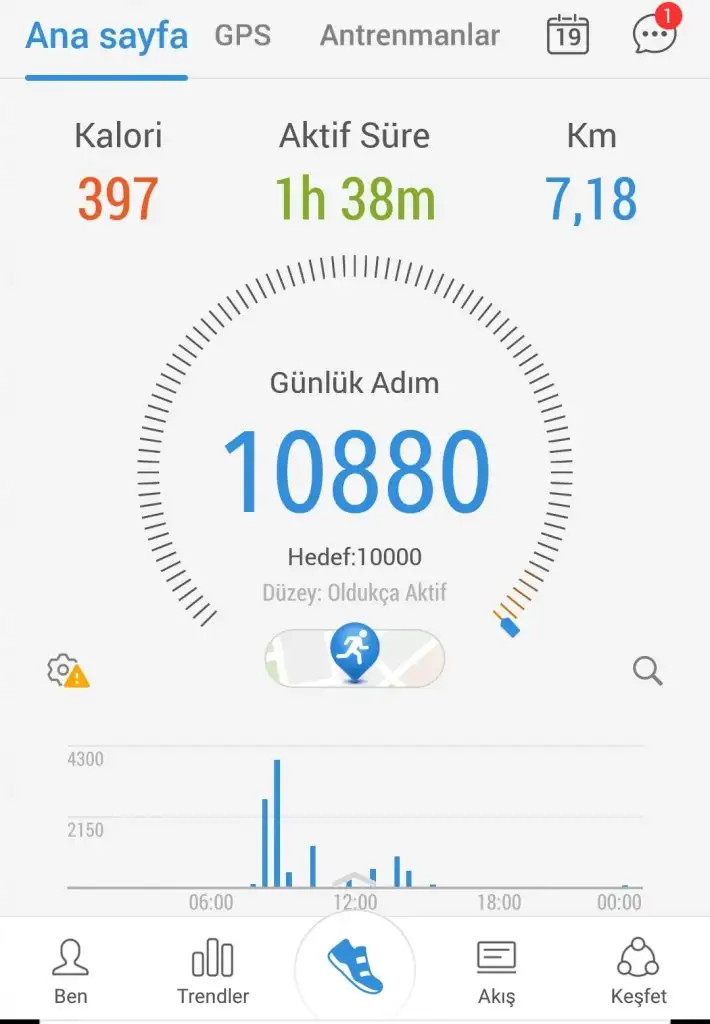Switch to the Keşfet tab
Viewport: 710px width, 1024px height.
pyautogui.click(x=638, y=971)
